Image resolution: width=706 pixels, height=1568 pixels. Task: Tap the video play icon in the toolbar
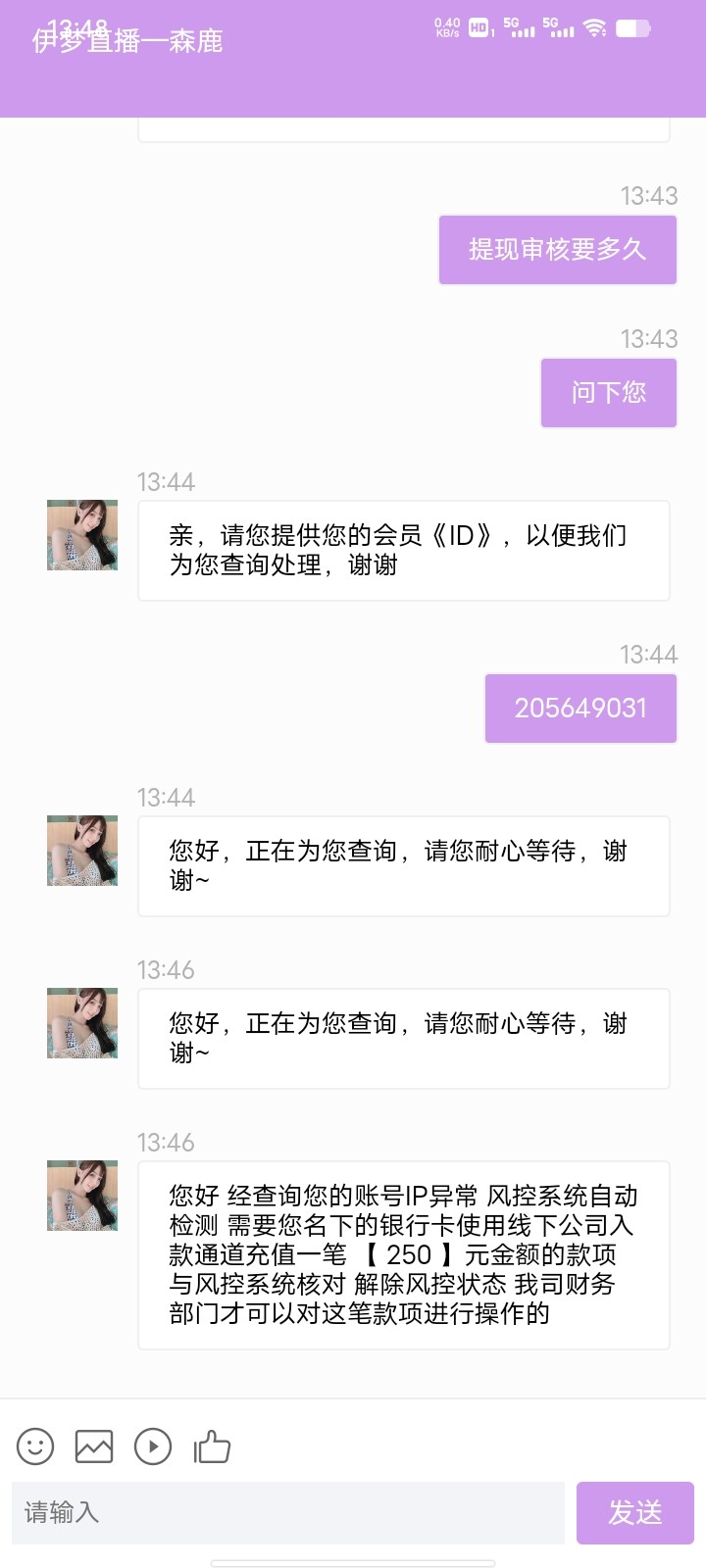pyautogui.click(x=153, y=1445)
